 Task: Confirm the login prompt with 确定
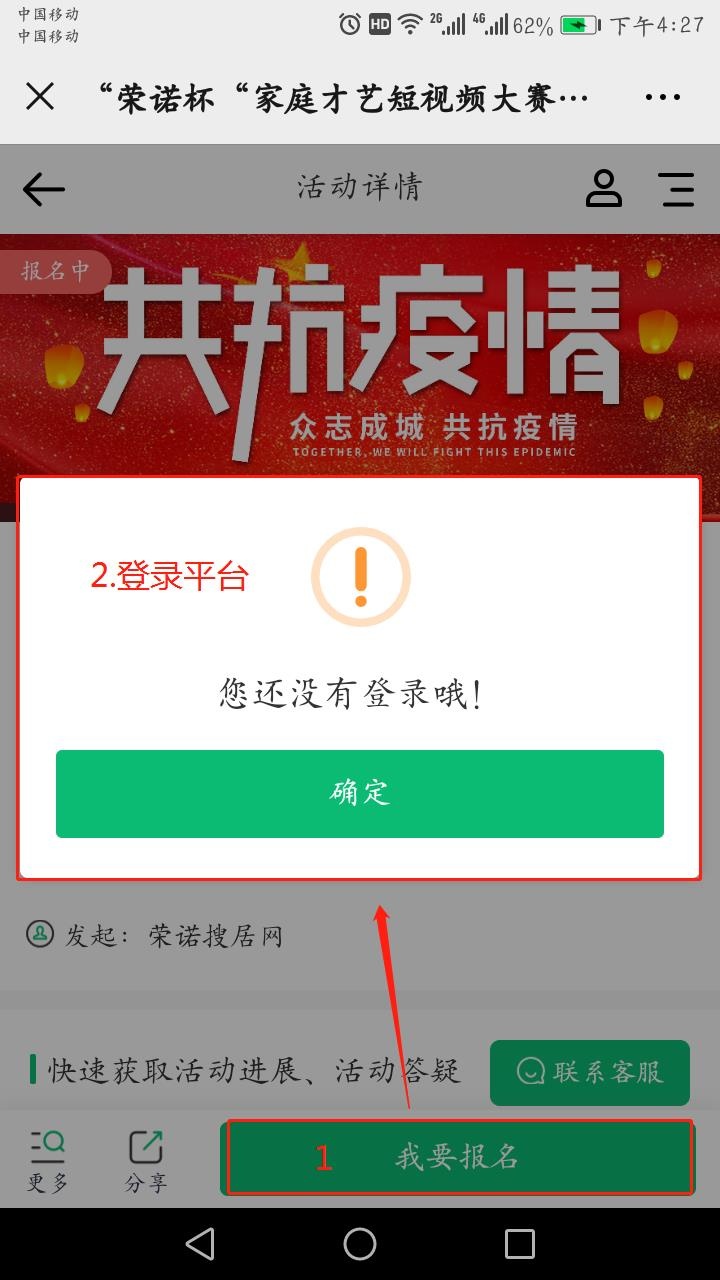360,793
